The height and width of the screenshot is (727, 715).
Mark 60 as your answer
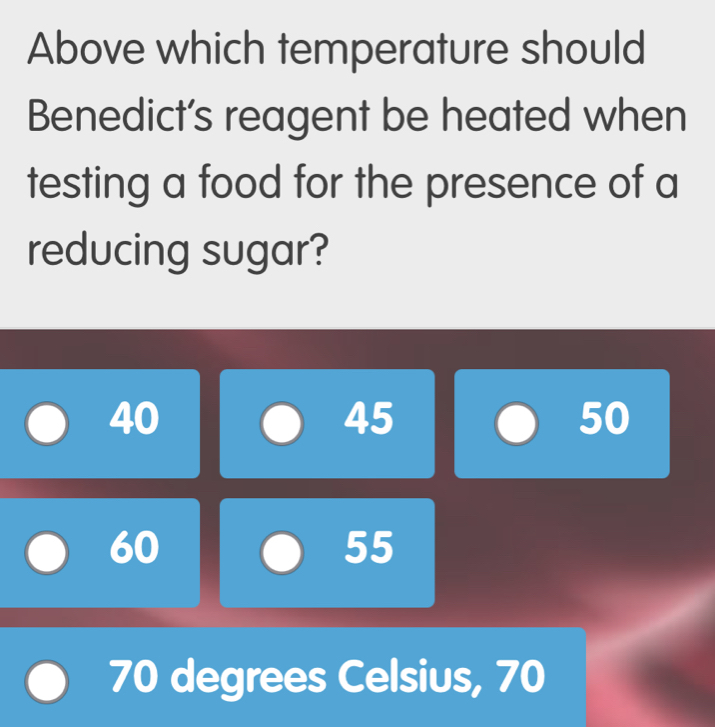[x=47, y=552]
